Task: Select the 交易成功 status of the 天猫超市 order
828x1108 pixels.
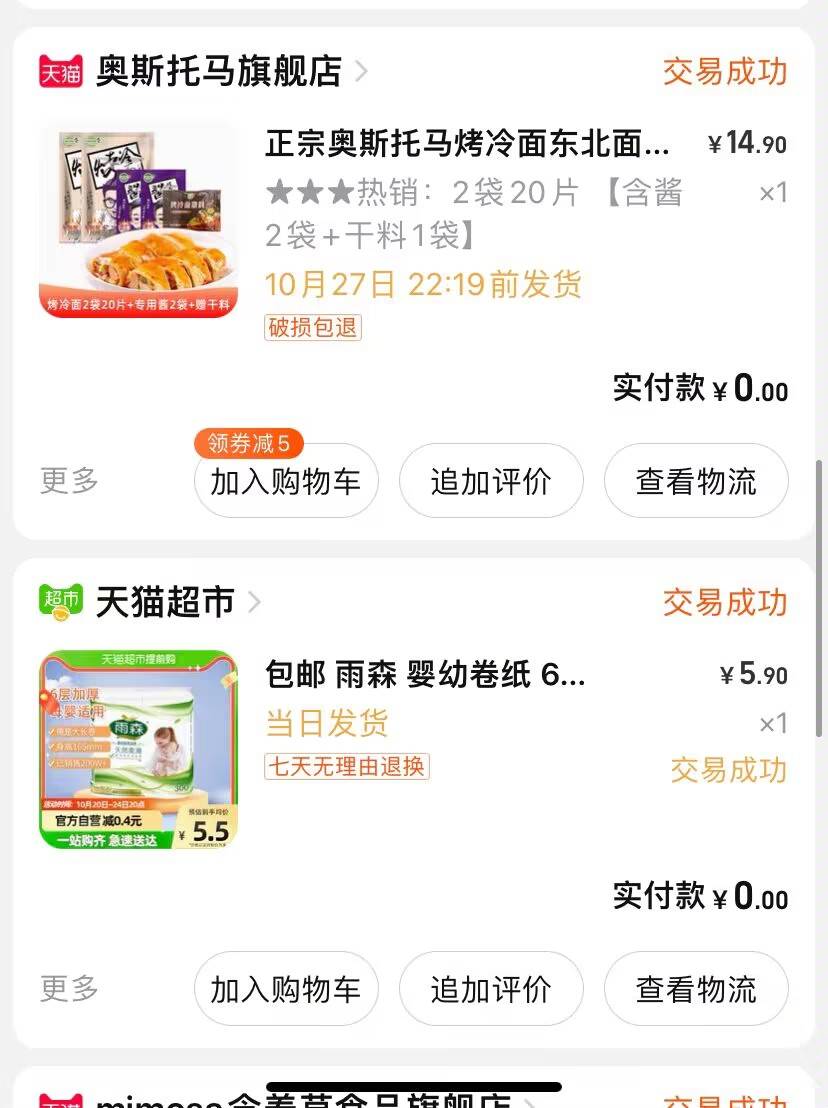Action: point(725,602)
